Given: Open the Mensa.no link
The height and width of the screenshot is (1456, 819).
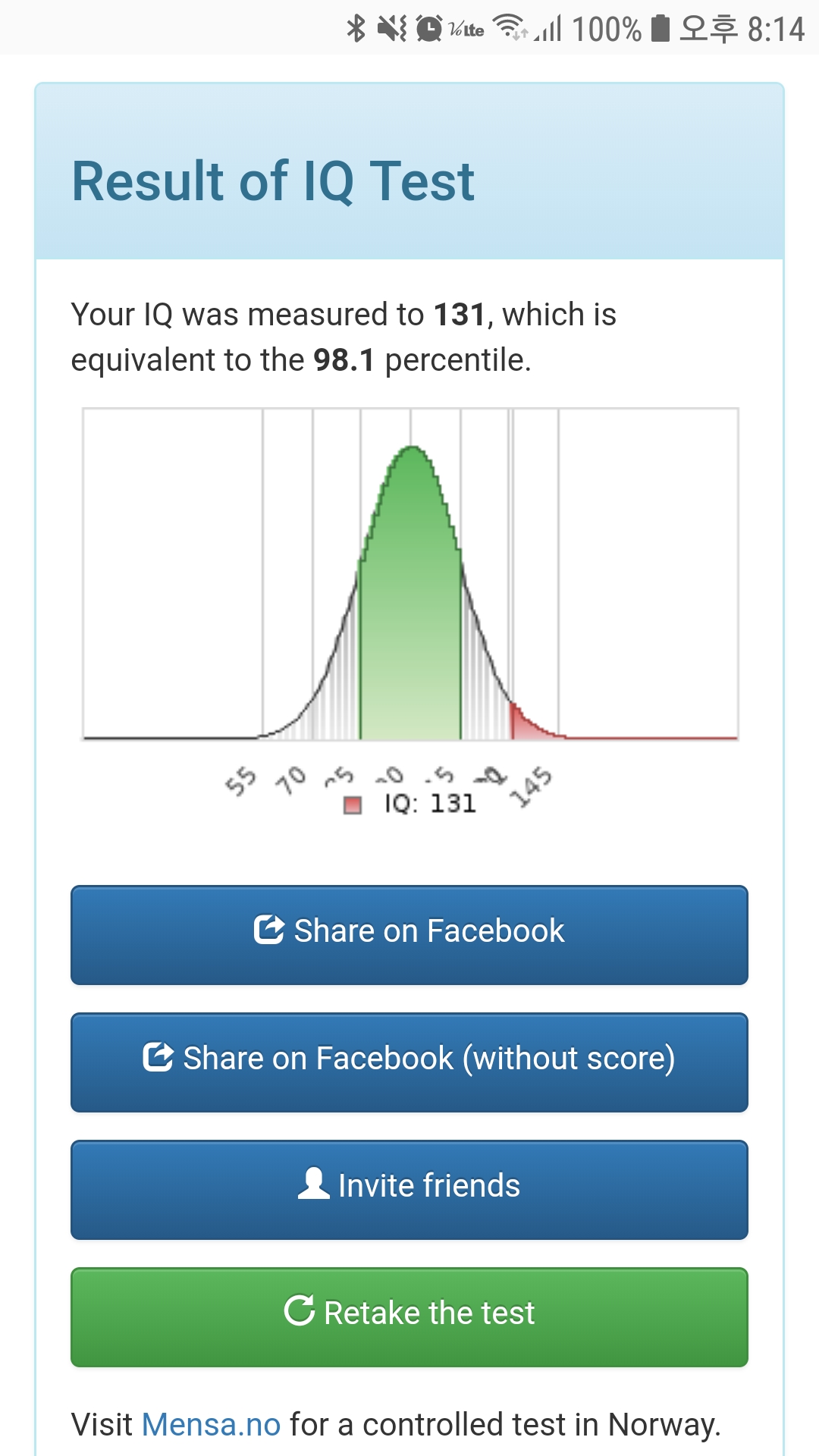Looking at the screenshot, I should pos(211,1425).
